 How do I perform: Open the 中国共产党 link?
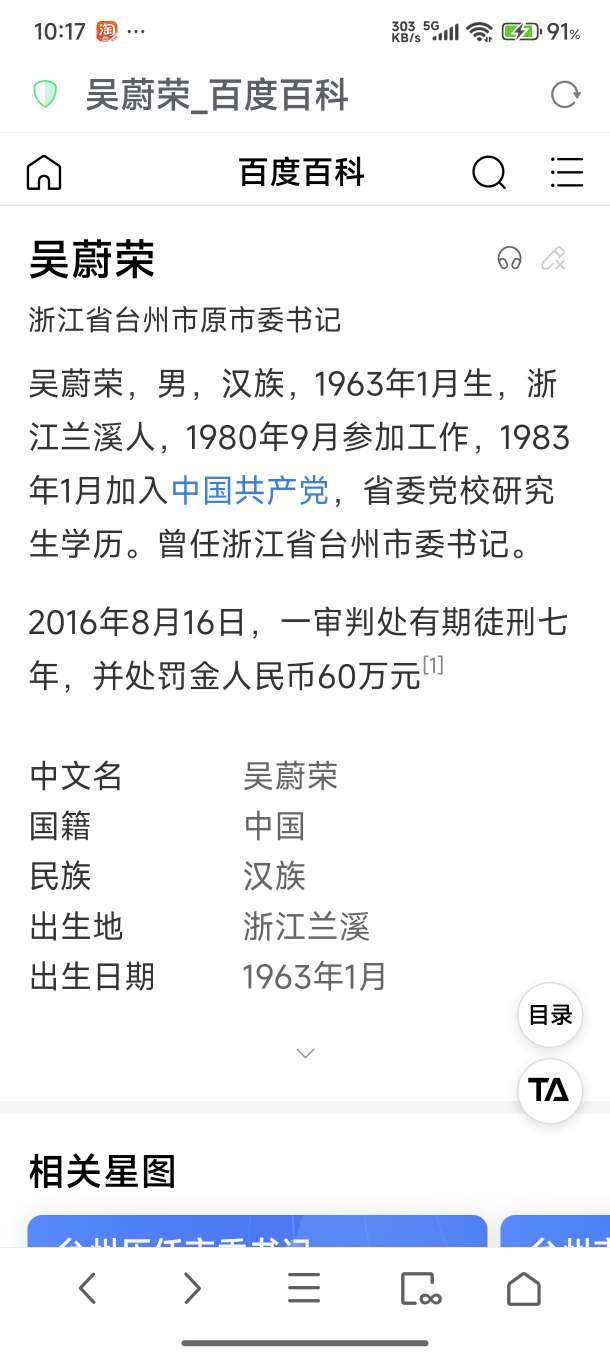pyautogui.click(x=250, y=491)
